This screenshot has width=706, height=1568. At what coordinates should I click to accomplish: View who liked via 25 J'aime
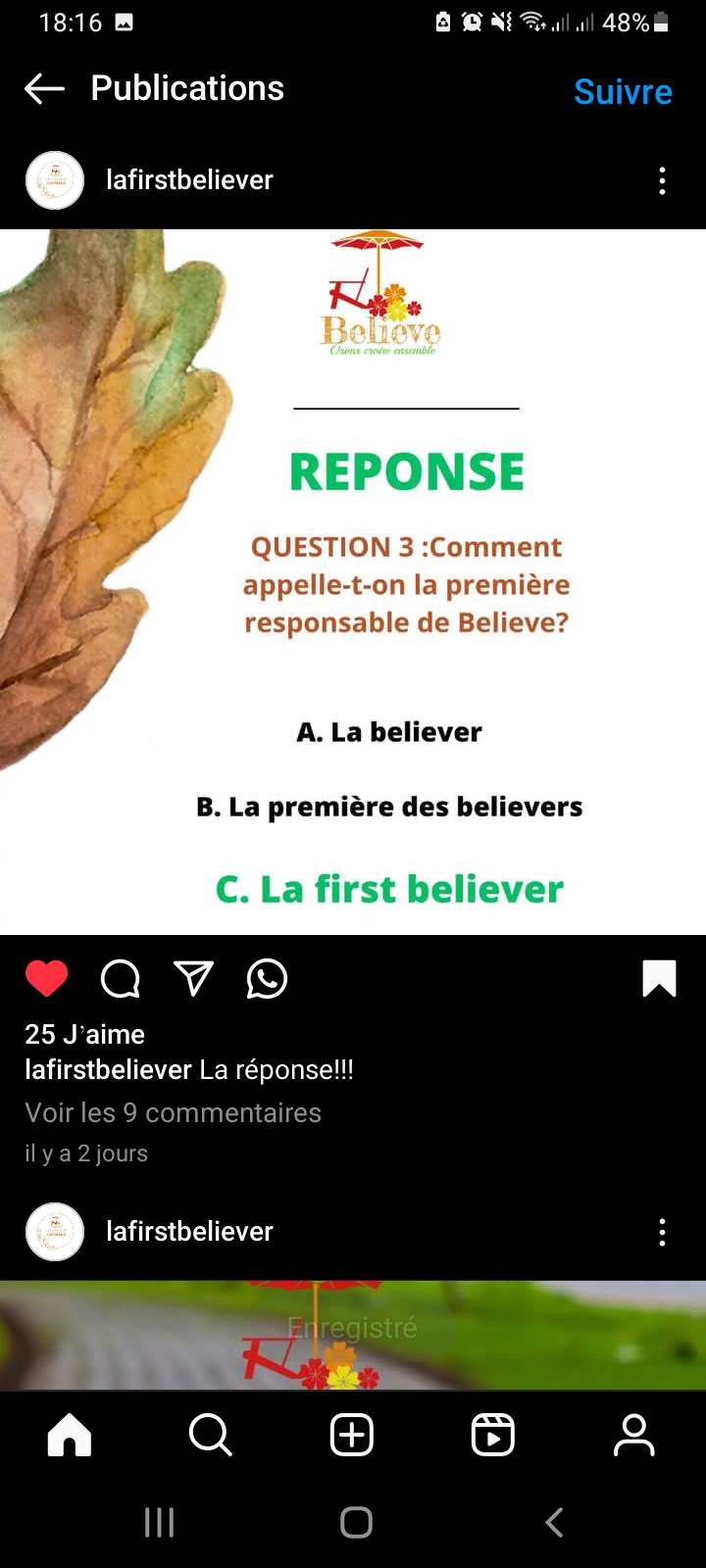(85, 1034)
